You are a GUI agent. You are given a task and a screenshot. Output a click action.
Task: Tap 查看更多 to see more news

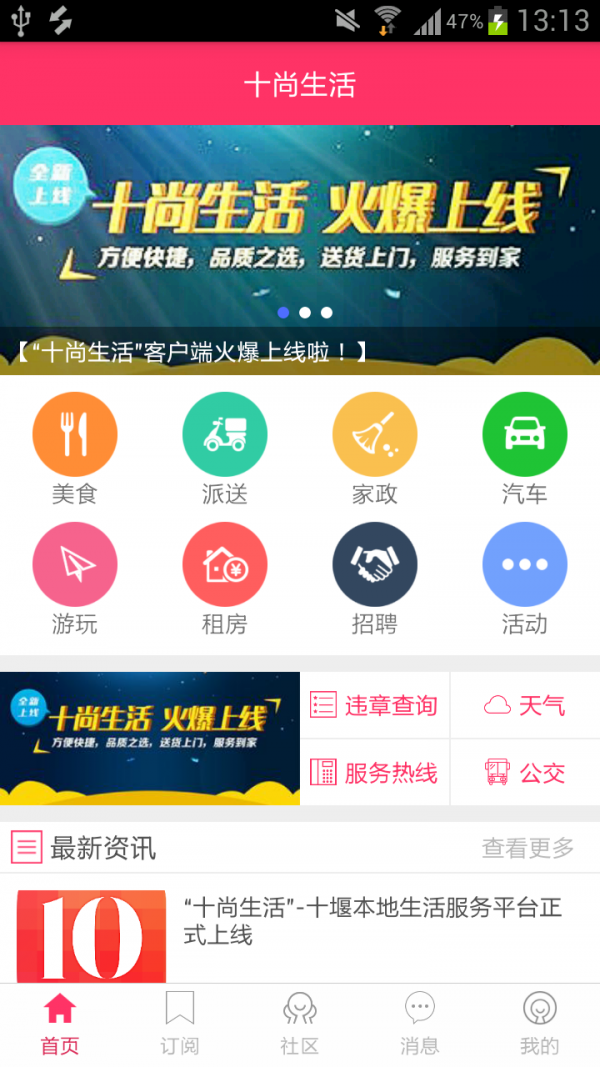coord(528,848)
